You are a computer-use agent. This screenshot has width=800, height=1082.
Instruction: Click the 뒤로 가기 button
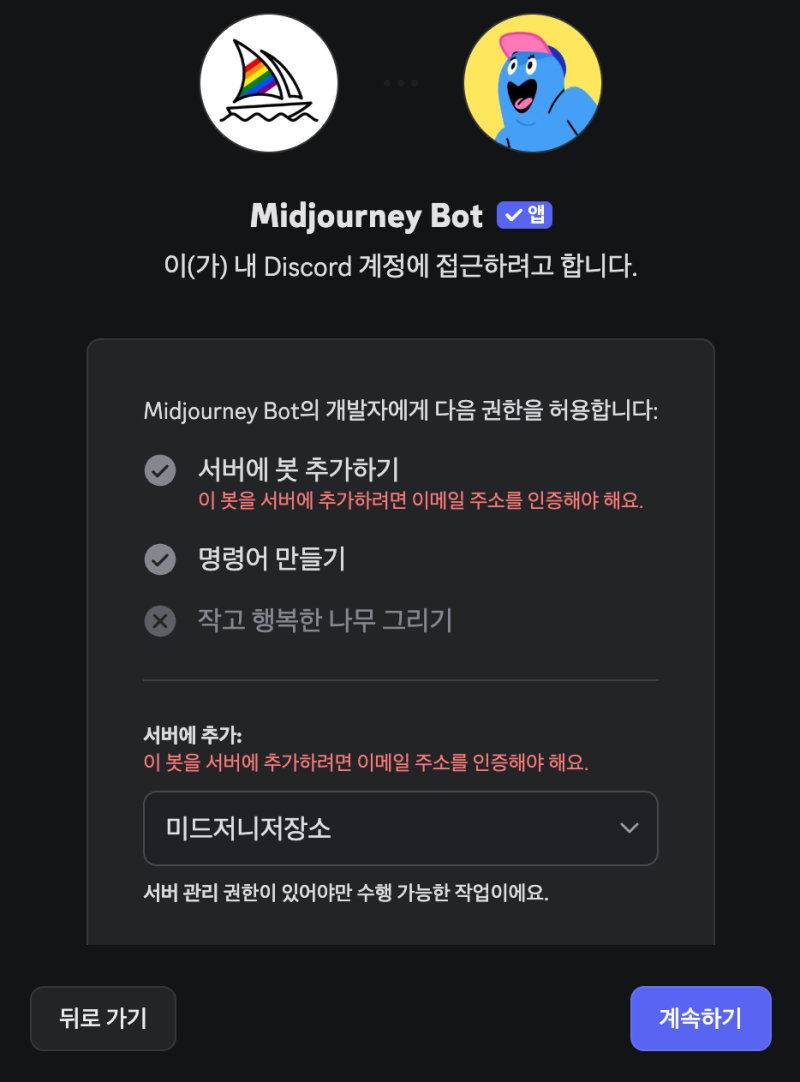103,1018
